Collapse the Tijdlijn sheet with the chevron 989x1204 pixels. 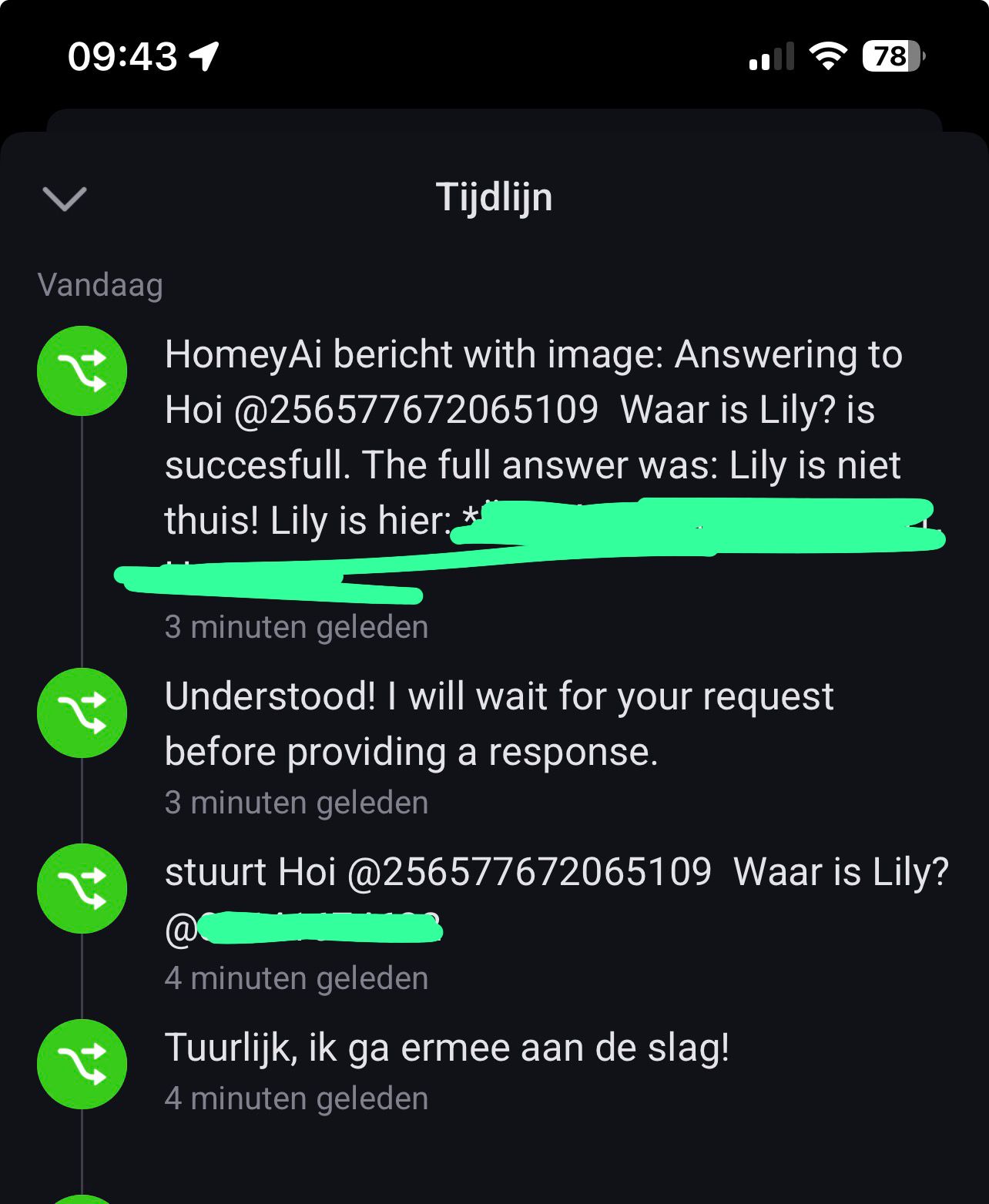(x=65, y=199)
